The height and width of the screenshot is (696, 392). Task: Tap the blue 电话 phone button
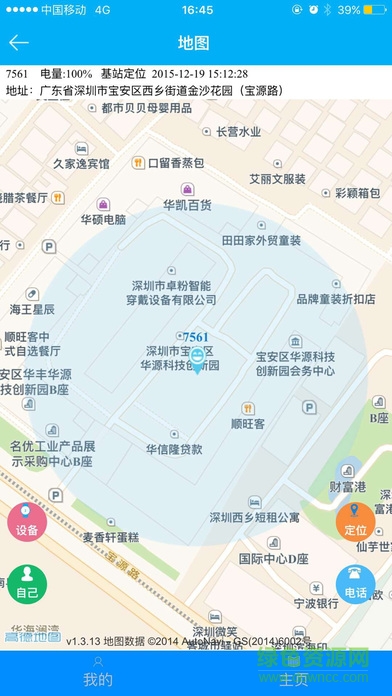pos(356,584)
